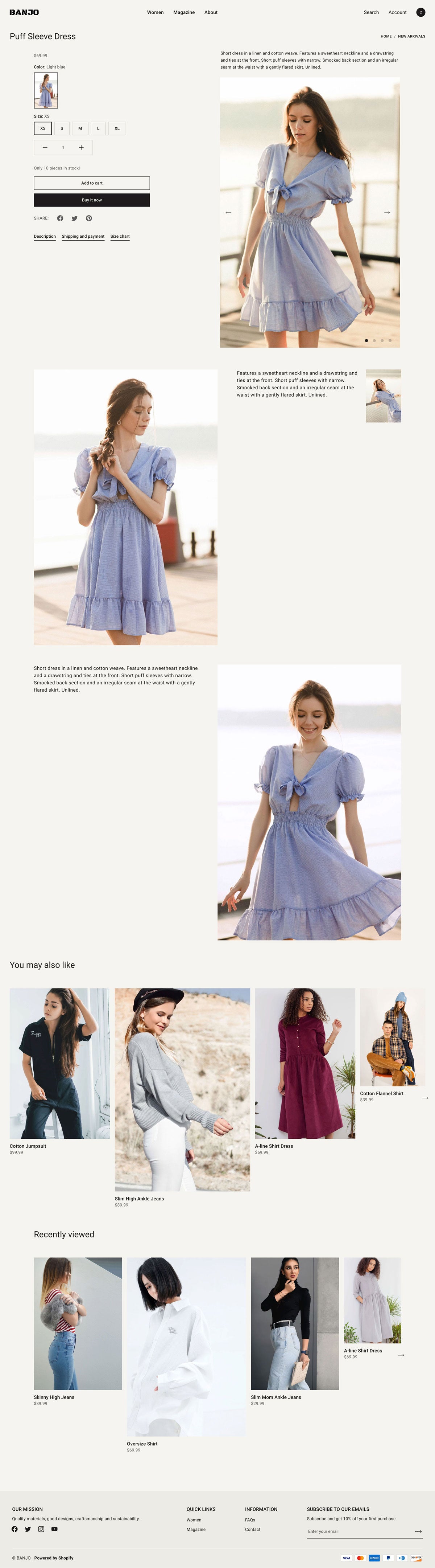Show next product image in gallery
The image size is (435, 1568).
(x=387, y=212)
